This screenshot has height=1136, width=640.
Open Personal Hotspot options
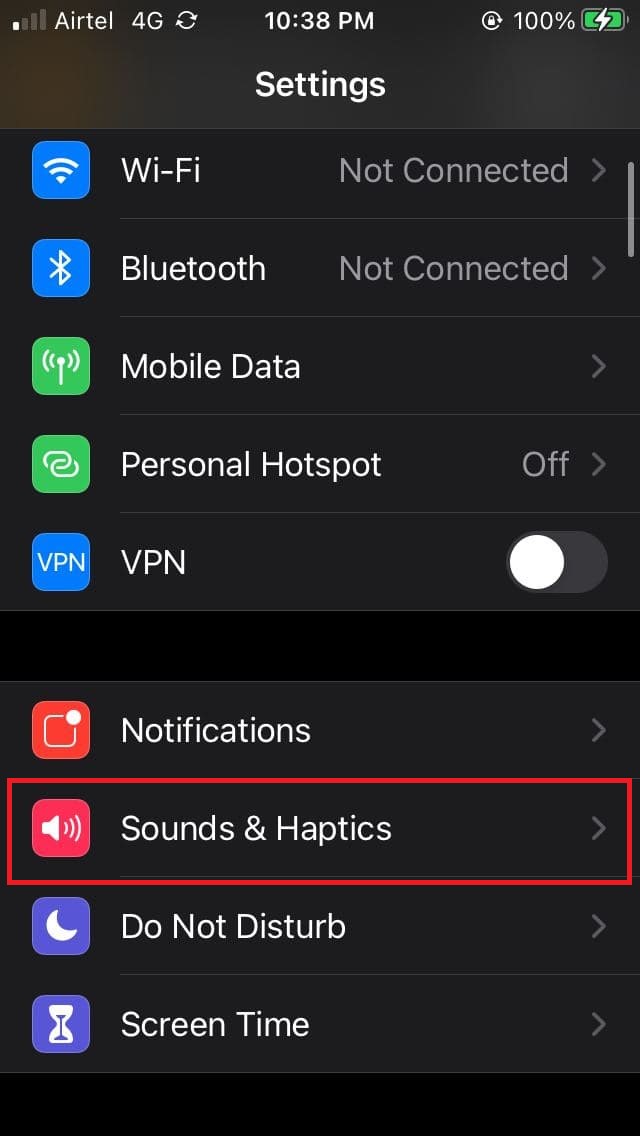[320, 464]
